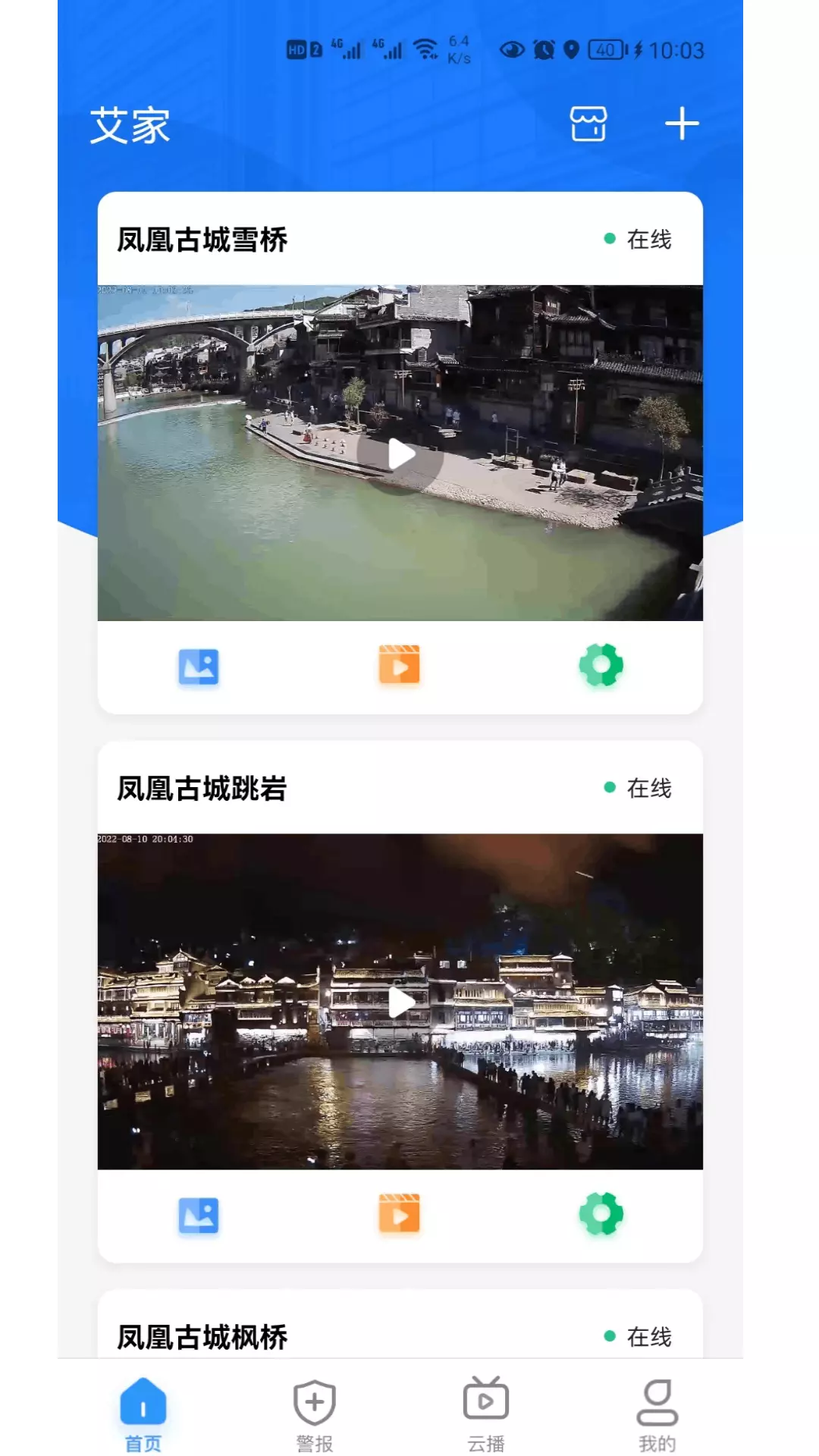
Task: Open recorded playback for 凤凰古城雪桥
Action: 400,665
